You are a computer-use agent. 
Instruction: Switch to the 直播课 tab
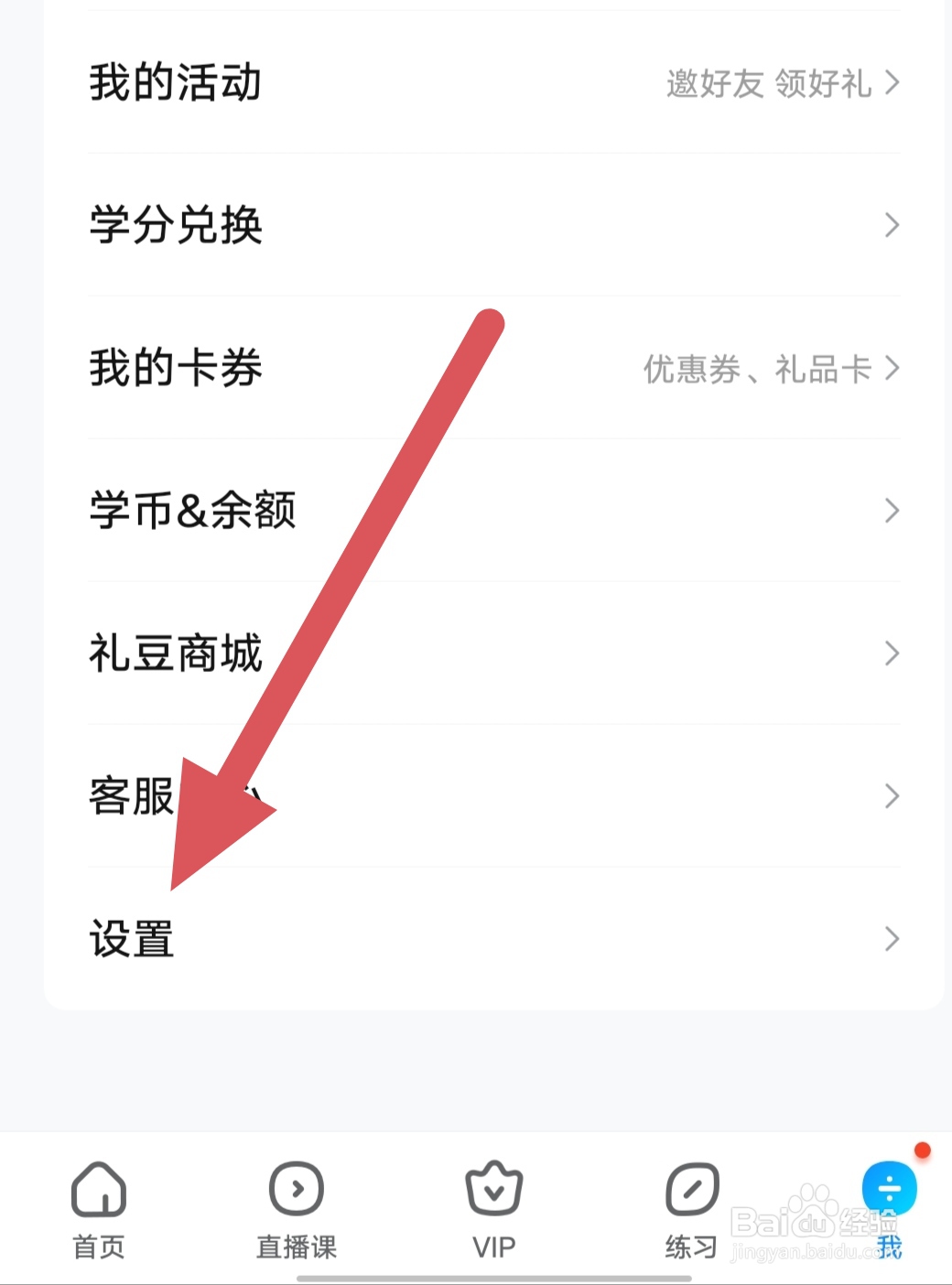pyautogui.click(x=296, y=1208)
